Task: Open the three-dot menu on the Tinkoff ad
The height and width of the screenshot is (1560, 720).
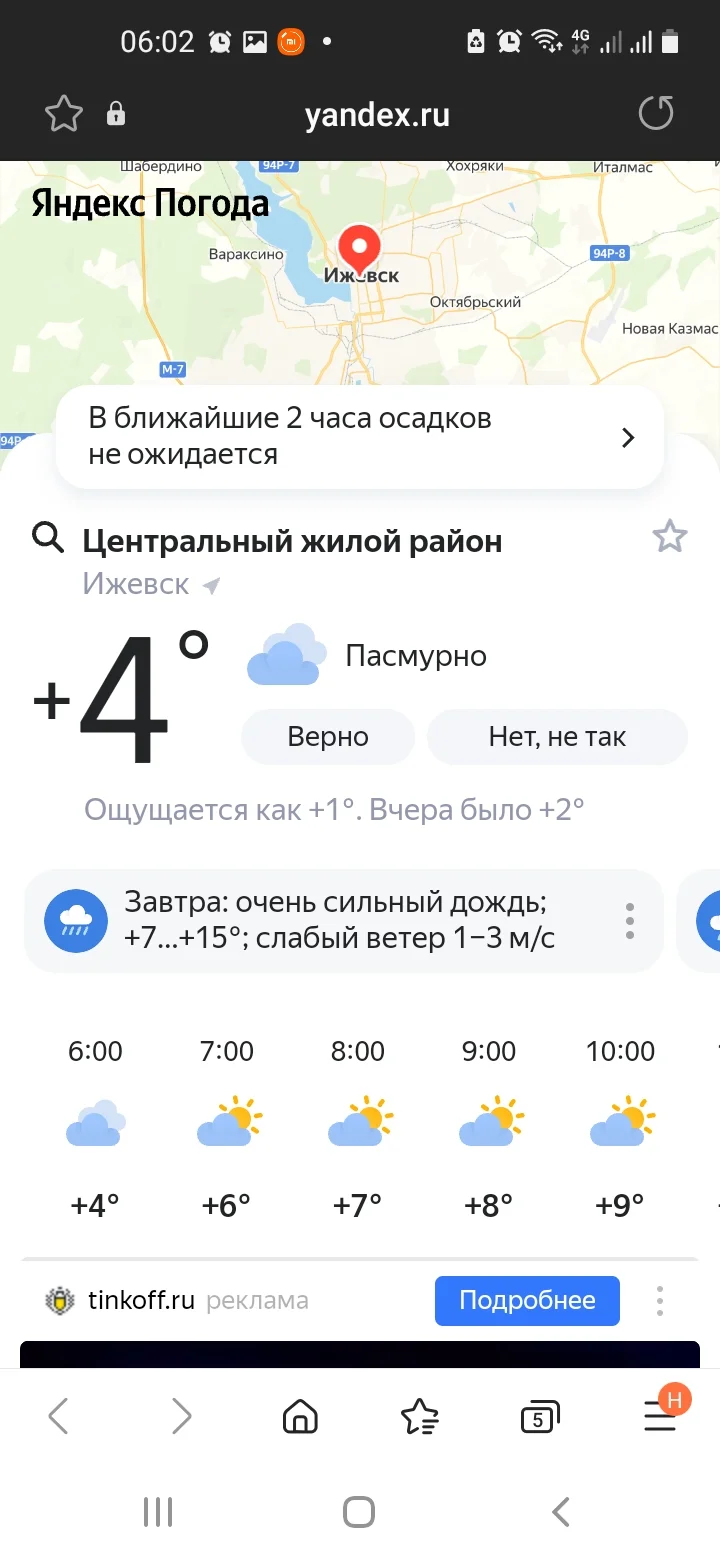Action: point(659,1300)
